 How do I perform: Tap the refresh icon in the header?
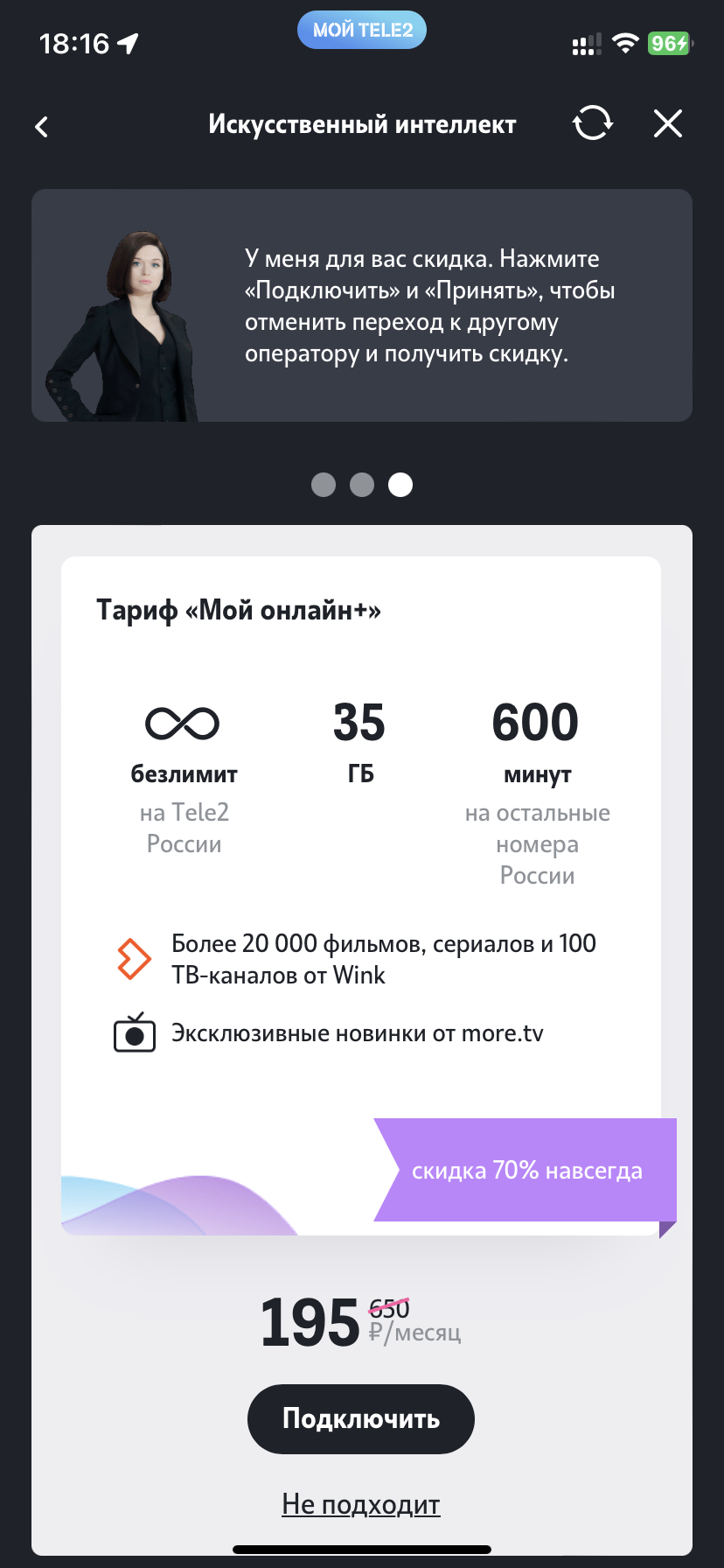[593, 123]
